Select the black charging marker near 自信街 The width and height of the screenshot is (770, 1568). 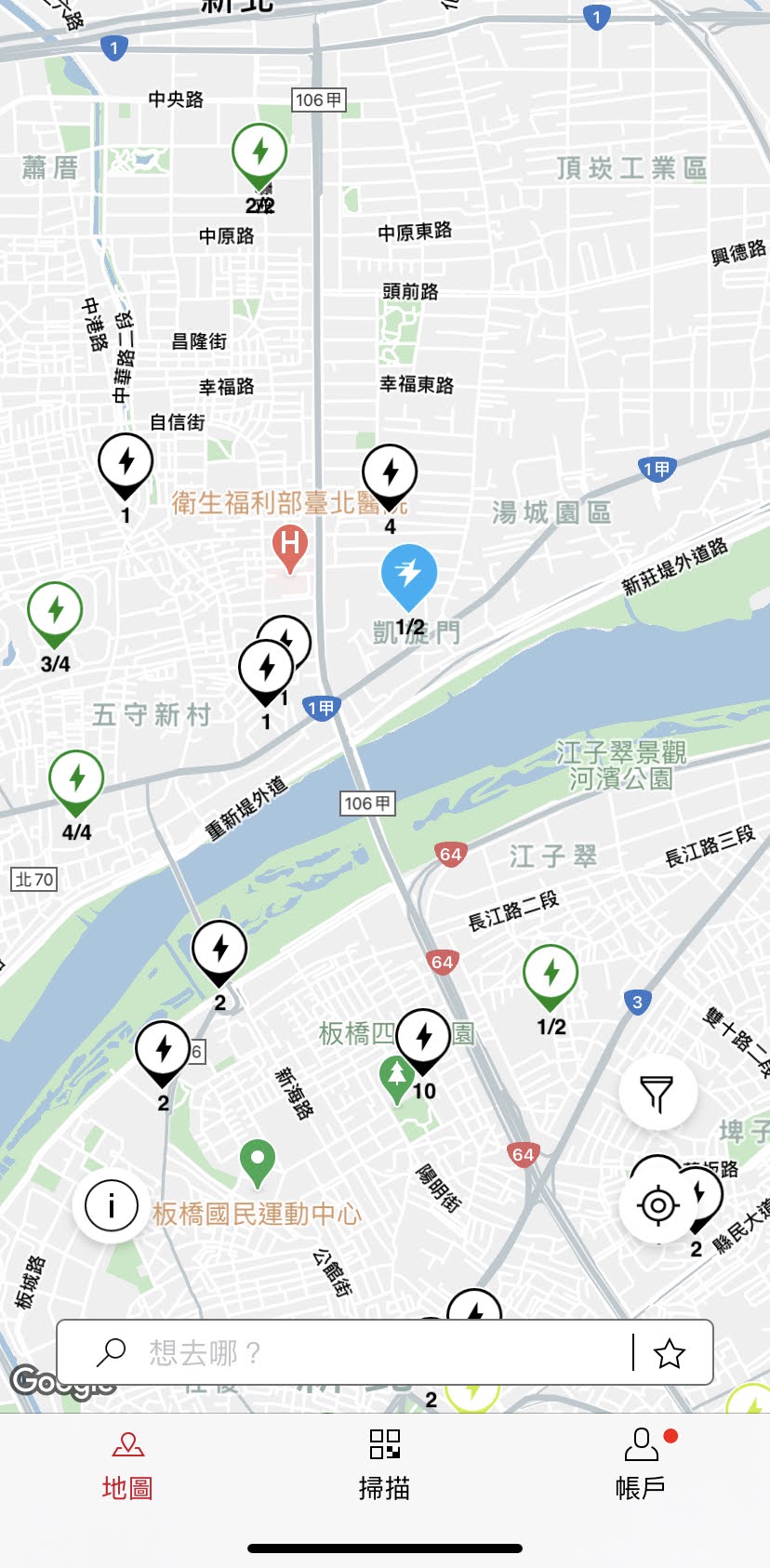[x=126, y=462]
